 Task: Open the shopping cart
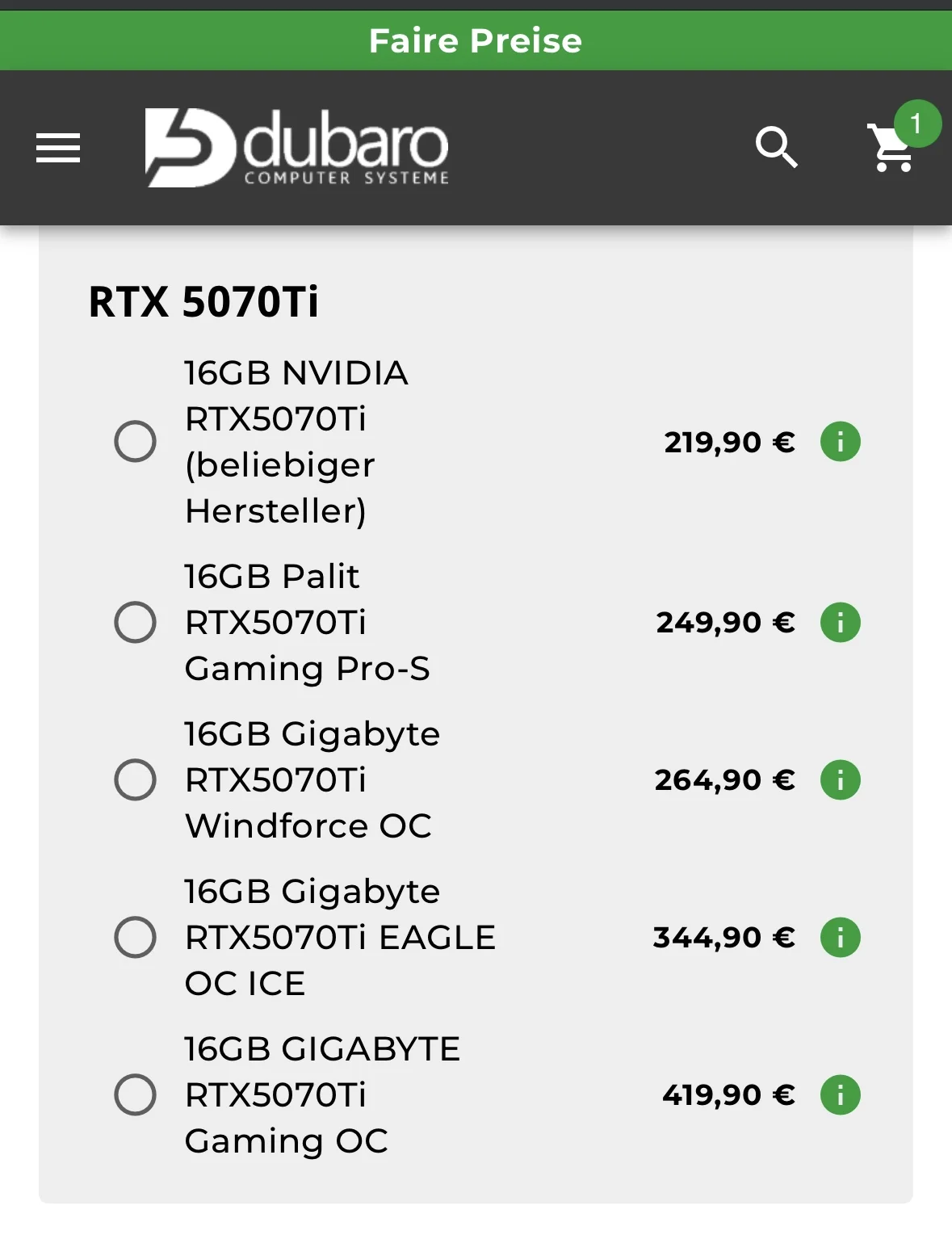point(893,147)
